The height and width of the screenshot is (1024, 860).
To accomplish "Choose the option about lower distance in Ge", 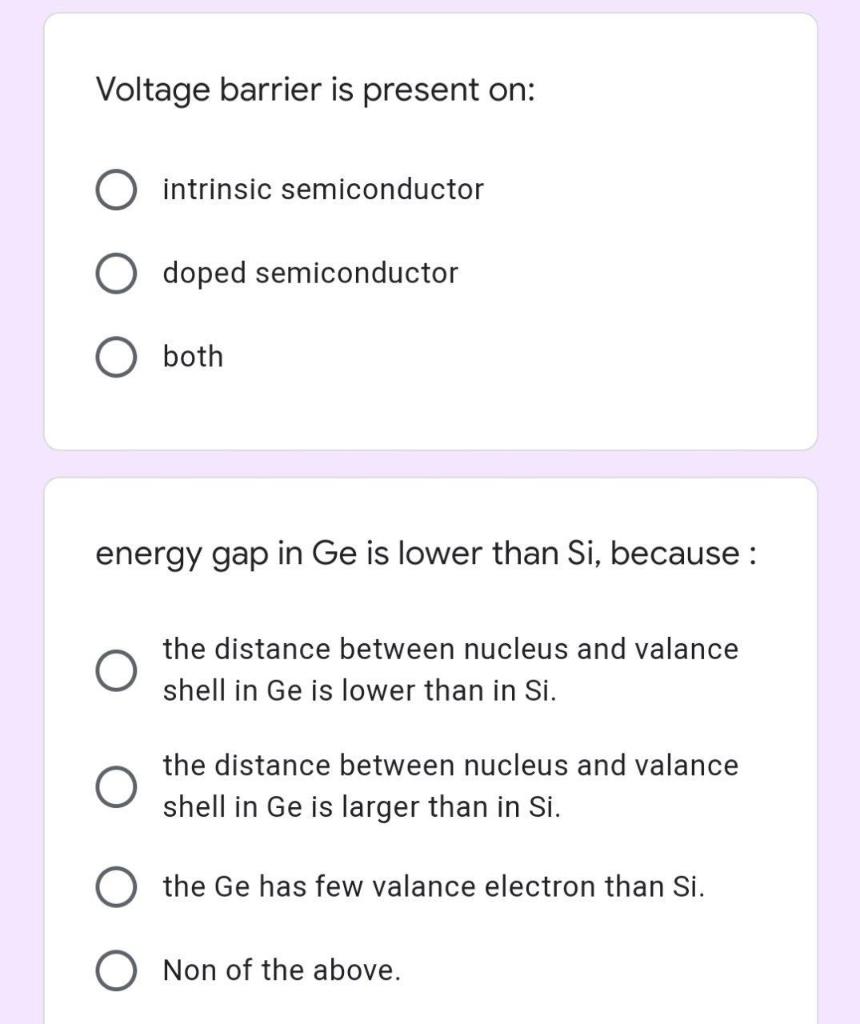I will (x=117, y=669).
